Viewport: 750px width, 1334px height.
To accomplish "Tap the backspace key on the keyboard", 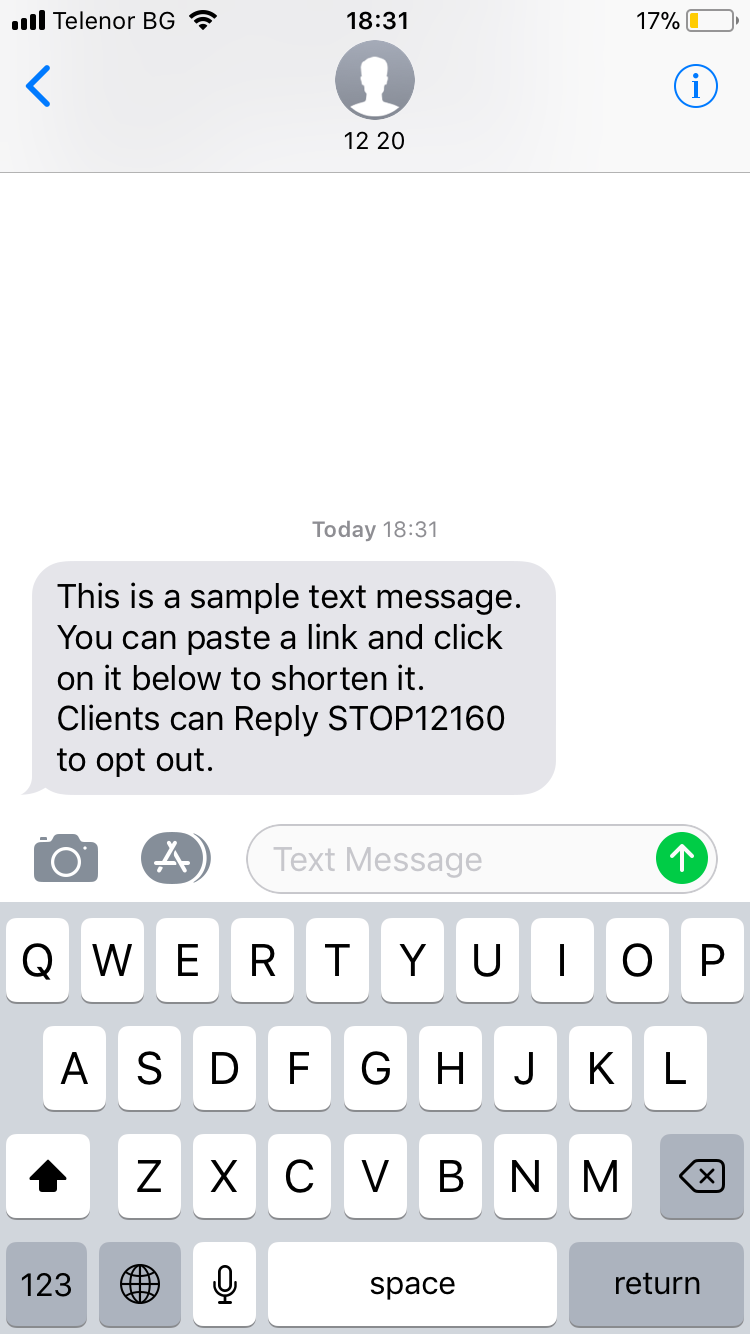I will (x=702, y=1177).
